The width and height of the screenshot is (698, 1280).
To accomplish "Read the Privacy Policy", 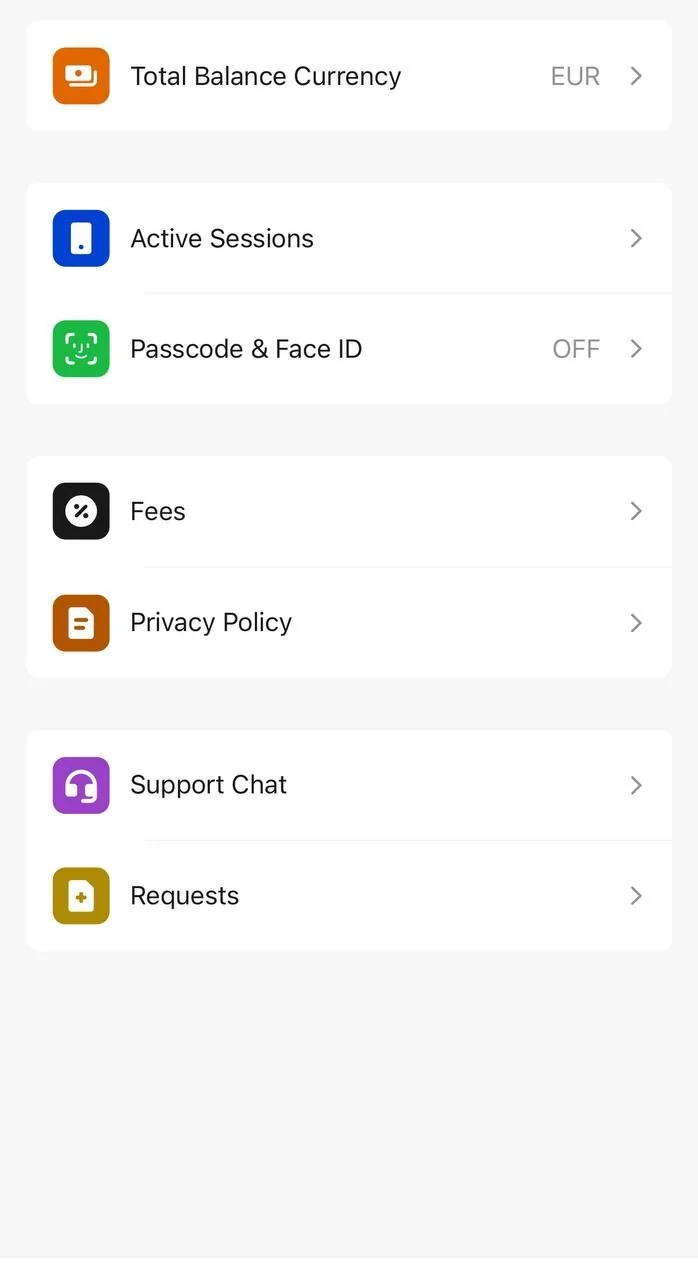I will pyautogui.click(x=349, y=622).
